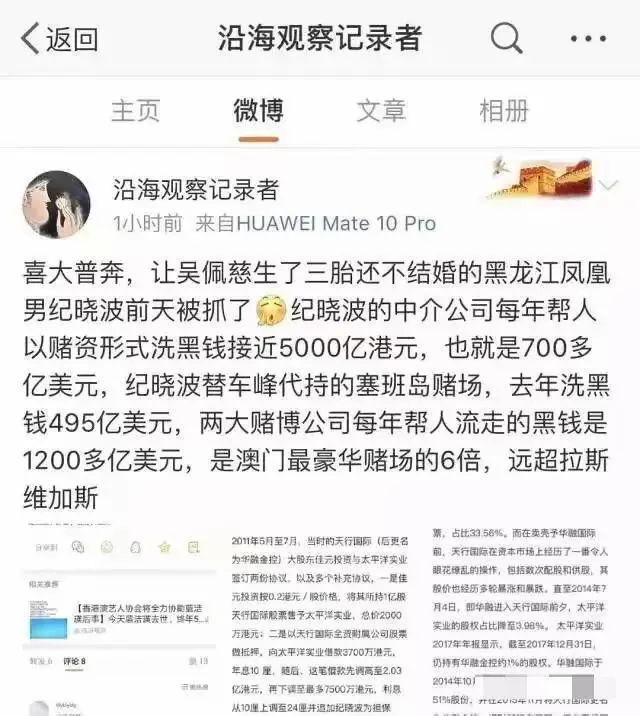Select the 微博 tab

pyautogui.click(x=258, y=110)
